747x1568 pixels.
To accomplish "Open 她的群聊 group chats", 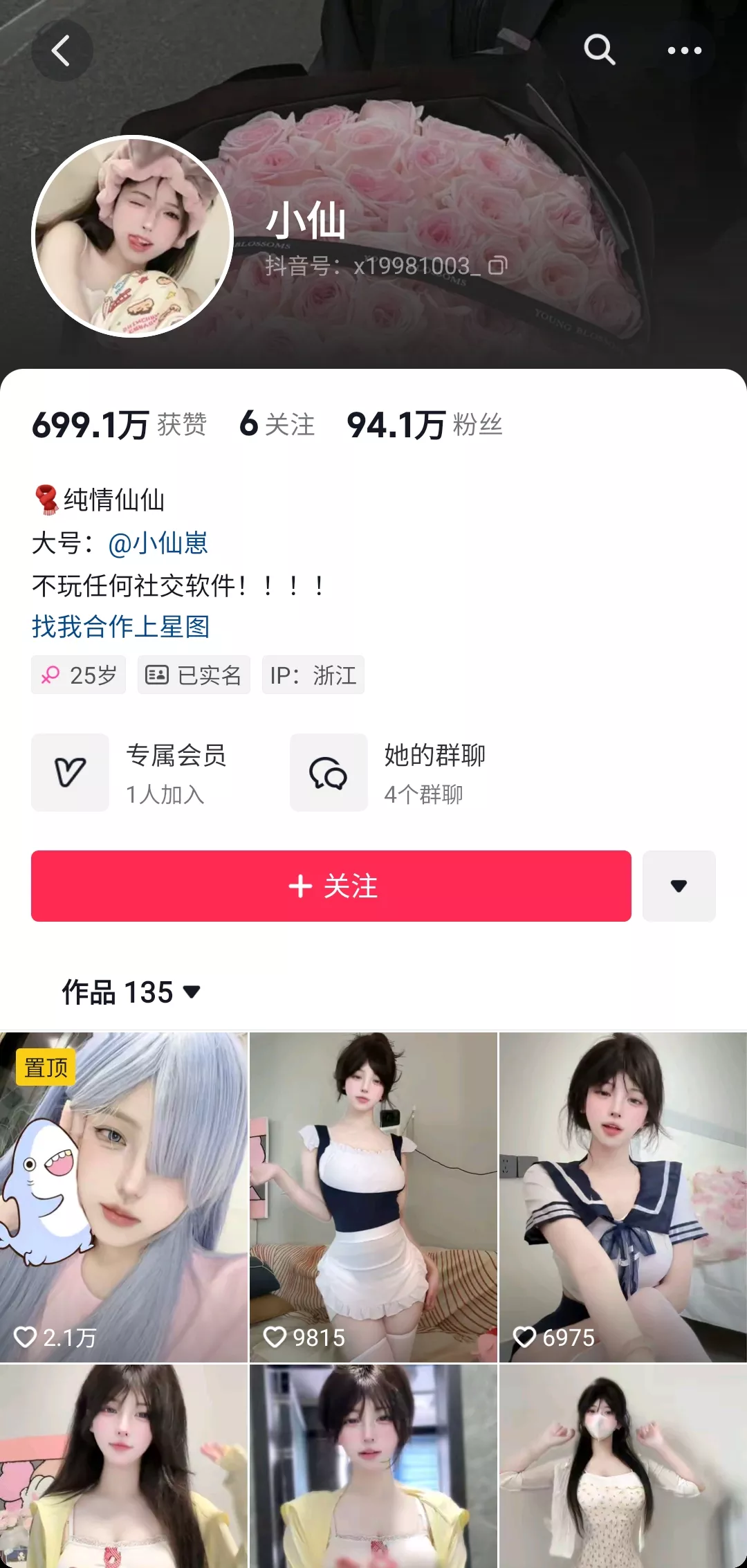I will pos(389,773).
